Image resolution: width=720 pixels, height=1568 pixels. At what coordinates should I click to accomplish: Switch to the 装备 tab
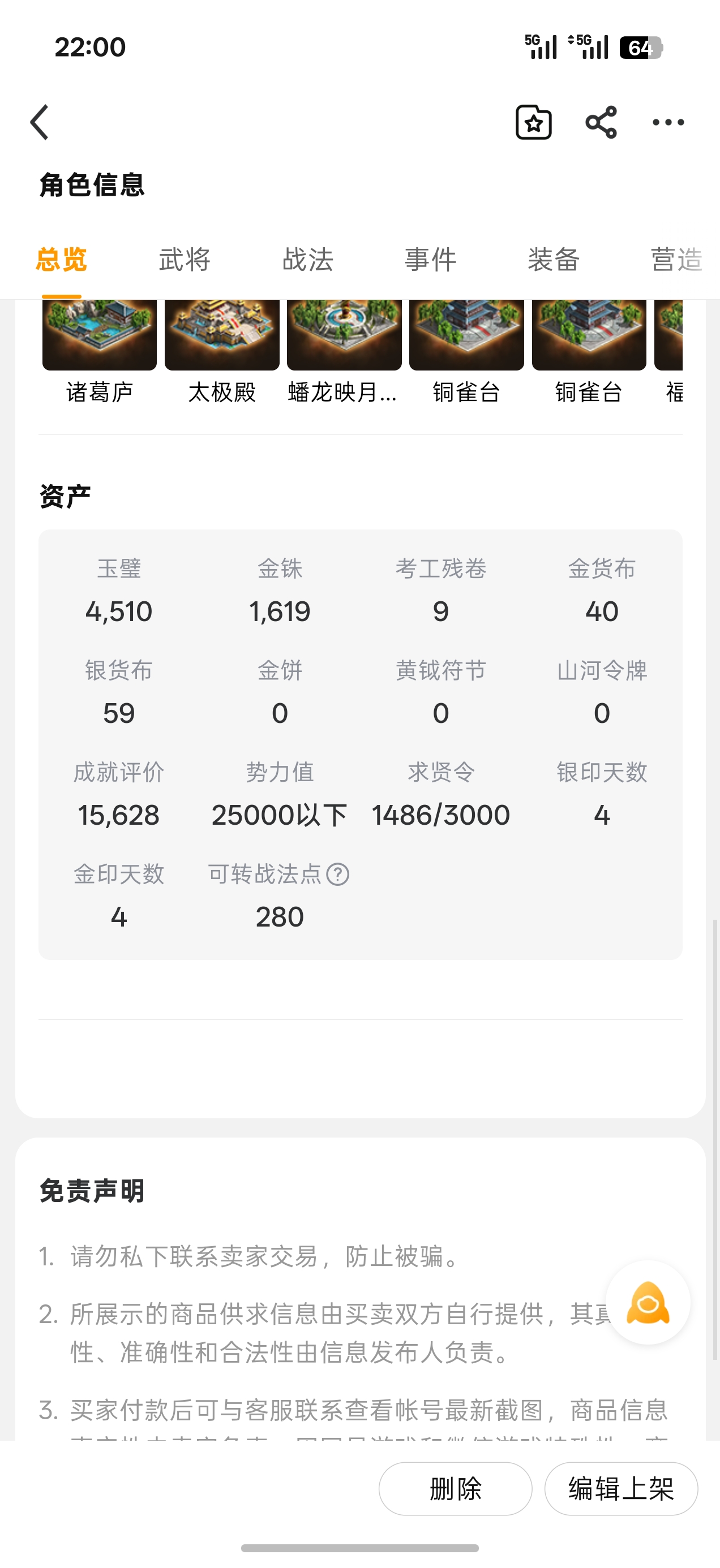(x=554, y=259)
